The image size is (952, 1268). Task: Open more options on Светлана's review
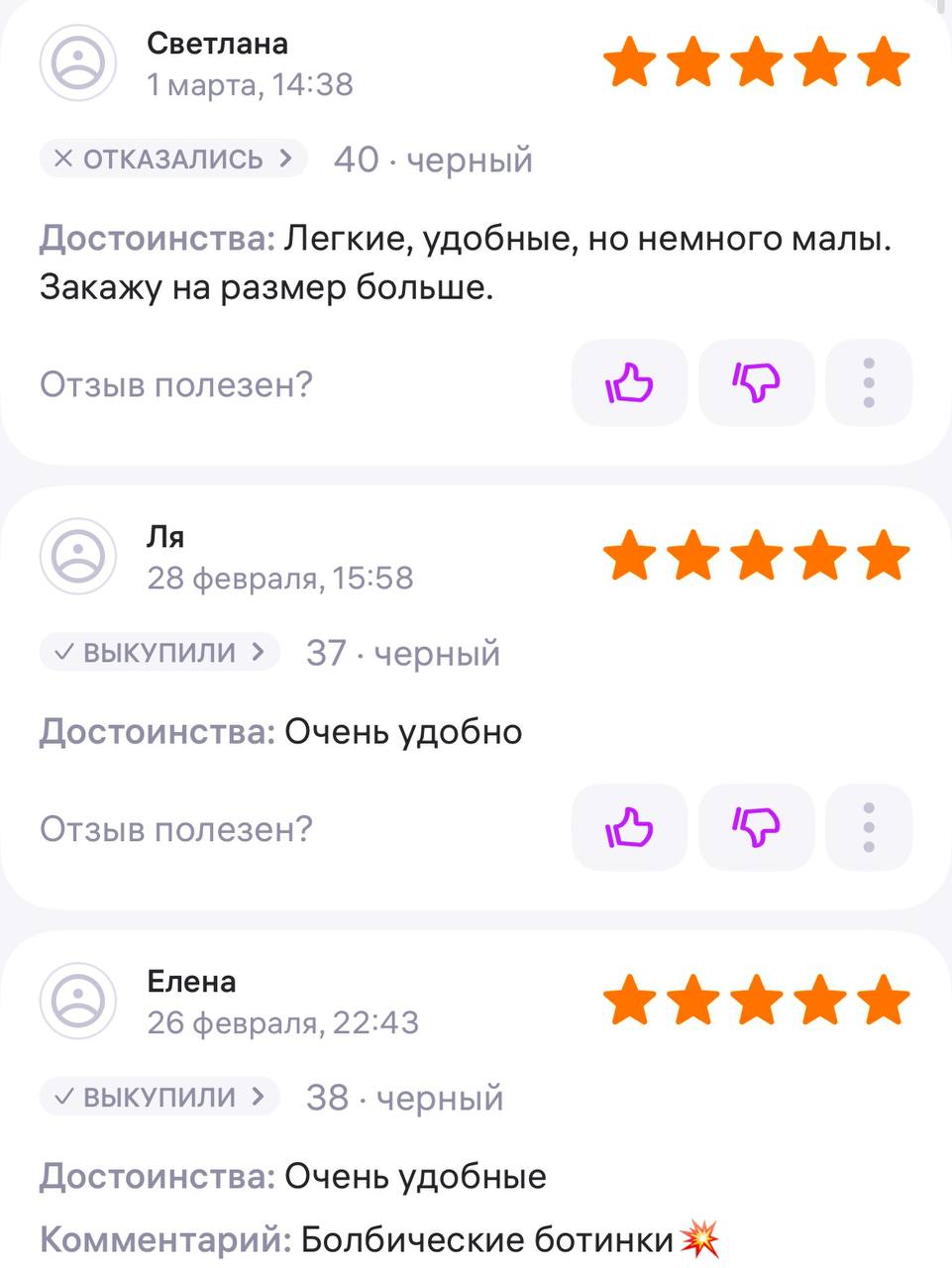pyautogui.click(x=869, y=382)
